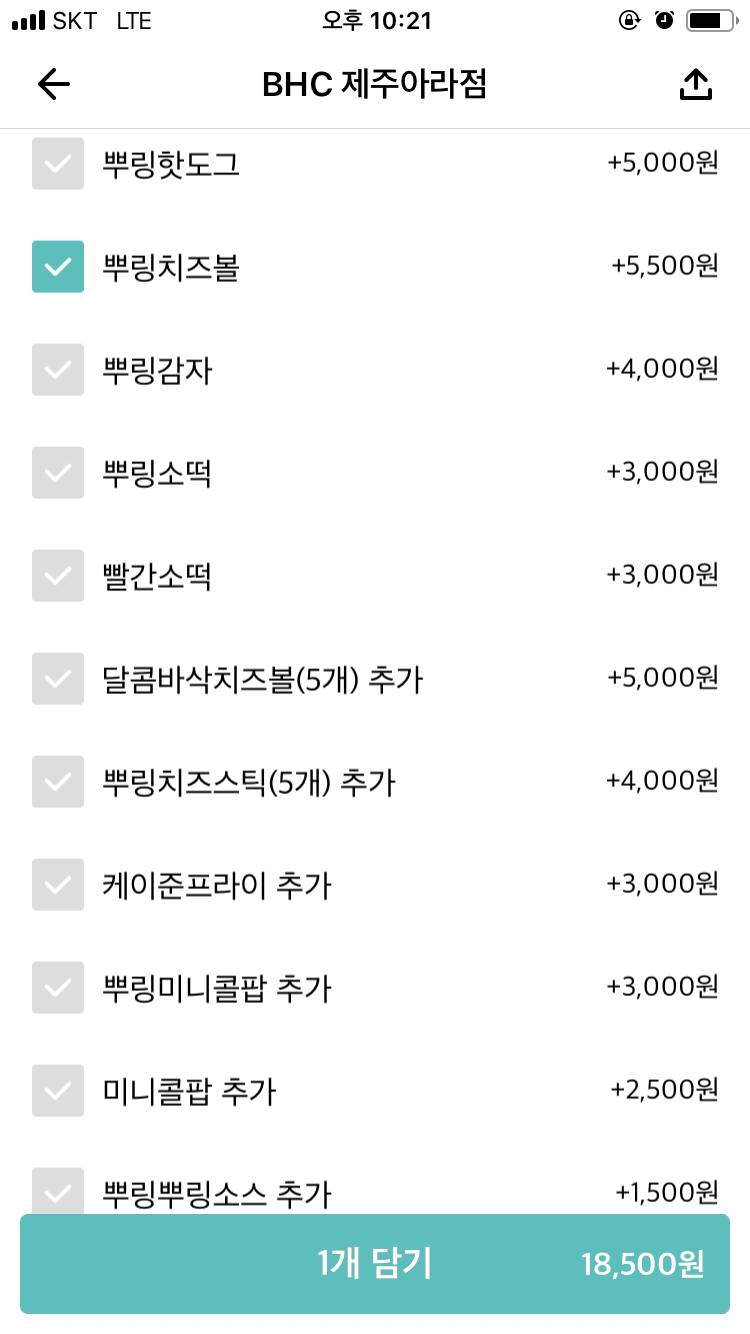Uncheck the 뿌링치즈볼 add-on

pyautogui.click(x=57, y=267)
